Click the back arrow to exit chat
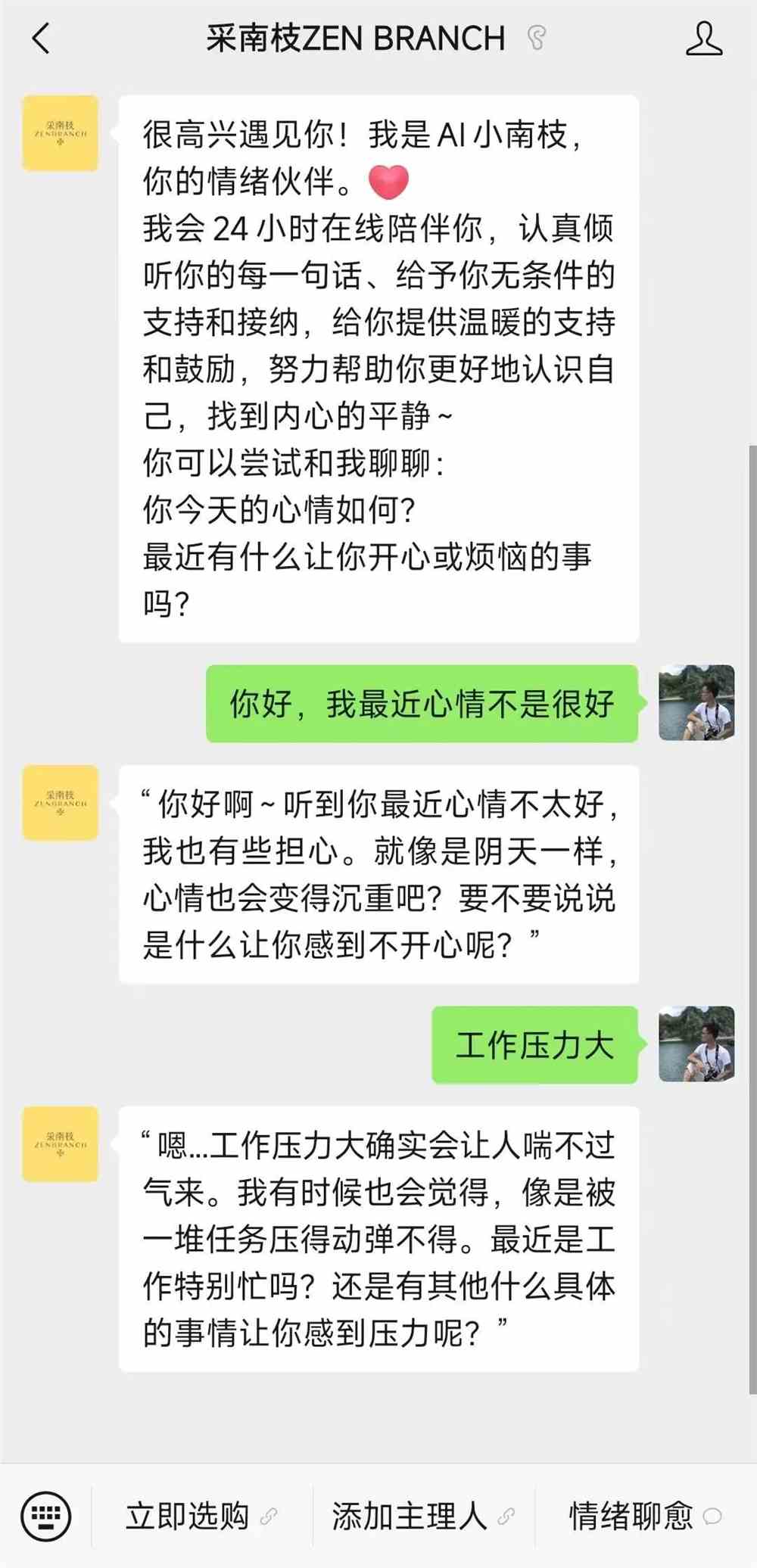This screenshot has height=1568, width=757. point(39,36)
